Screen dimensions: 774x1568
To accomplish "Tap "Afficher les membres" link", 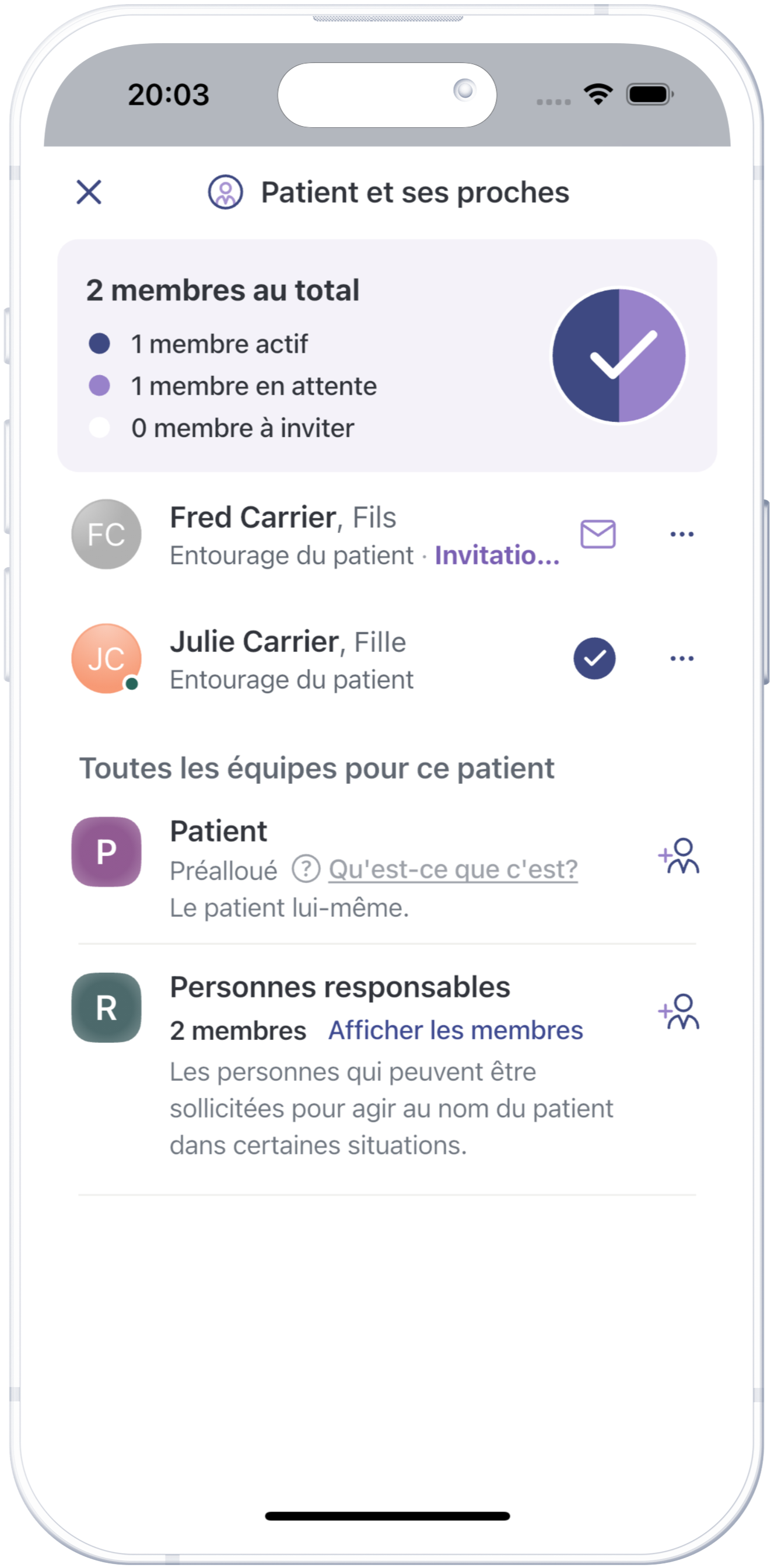I will [x=455, y=1031].
